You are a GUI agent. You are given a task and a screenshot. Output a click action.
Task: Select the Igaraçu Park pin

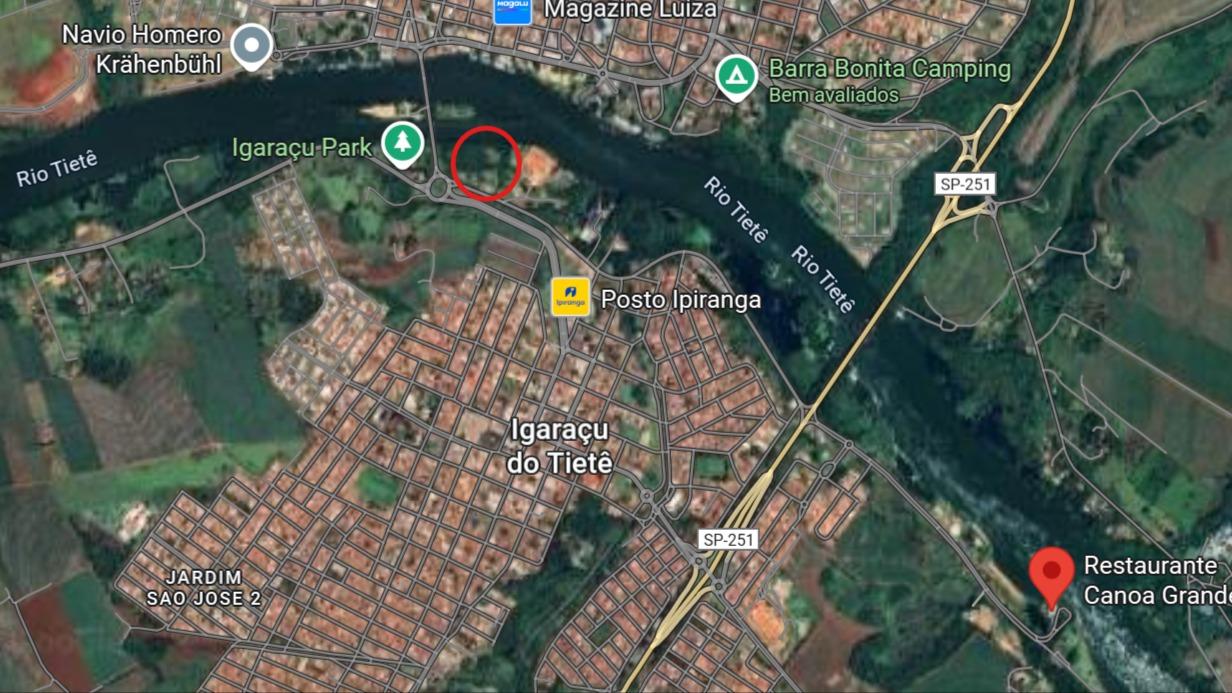pyautogui.click(x=403, y=143)
